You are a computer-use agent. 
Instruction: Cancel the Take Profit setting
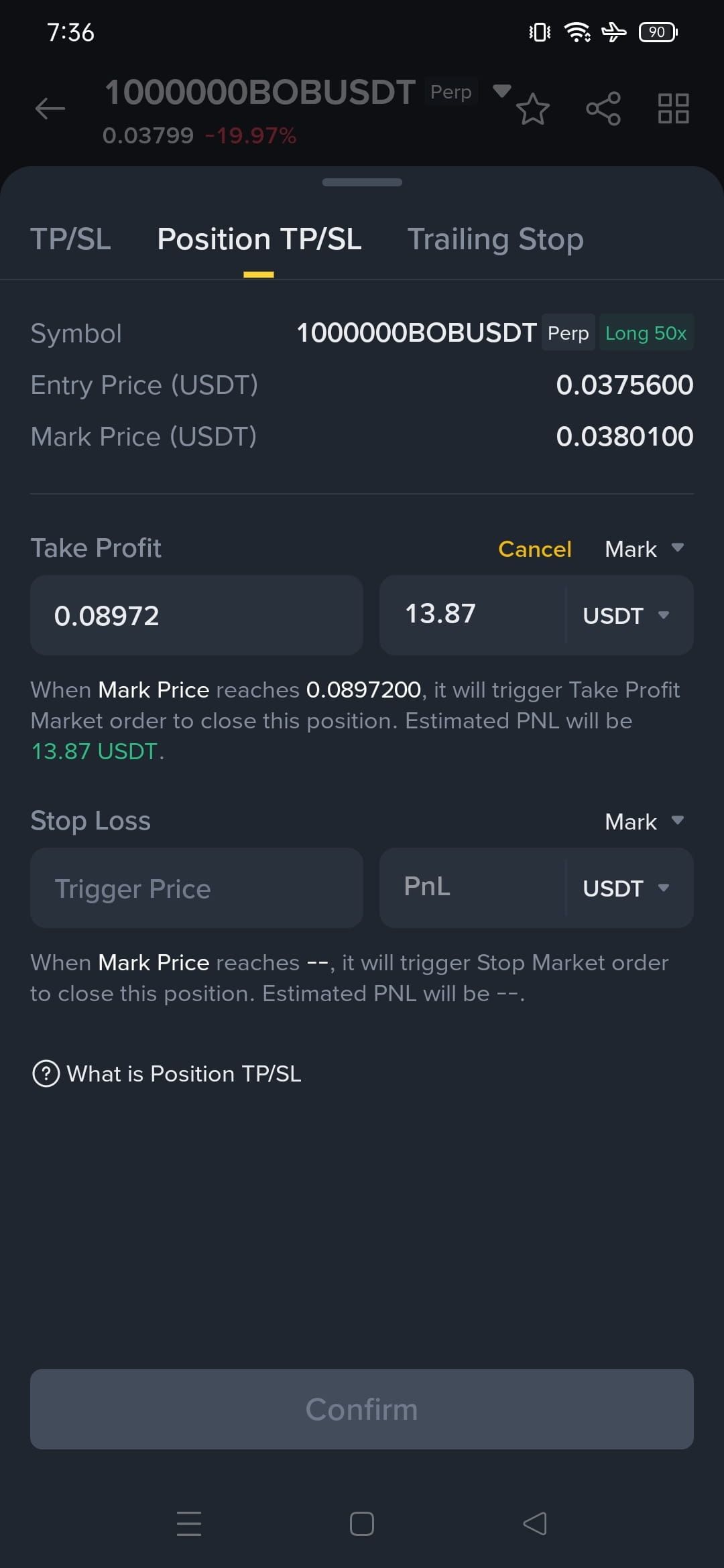point(534,549)
